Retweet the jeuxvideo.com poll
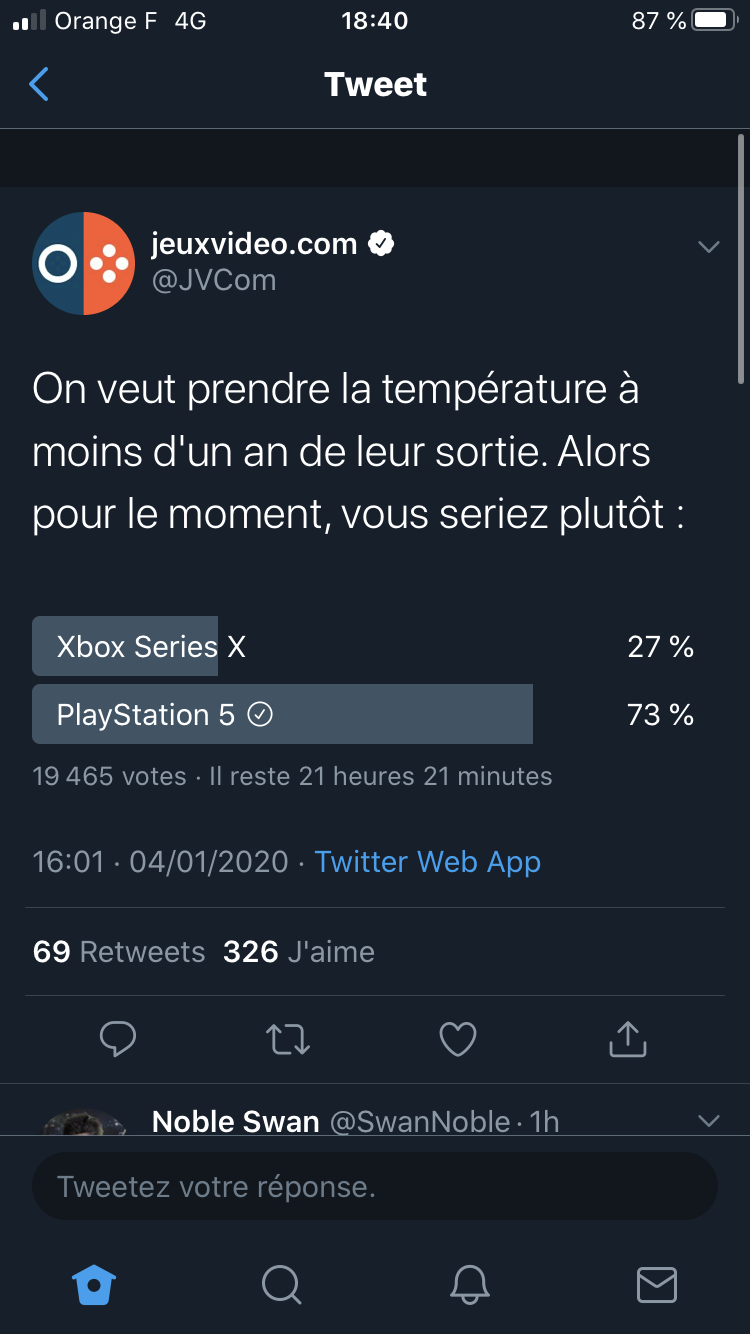The width and height of the screenshot is (750, 1334). coord(289,1040)
